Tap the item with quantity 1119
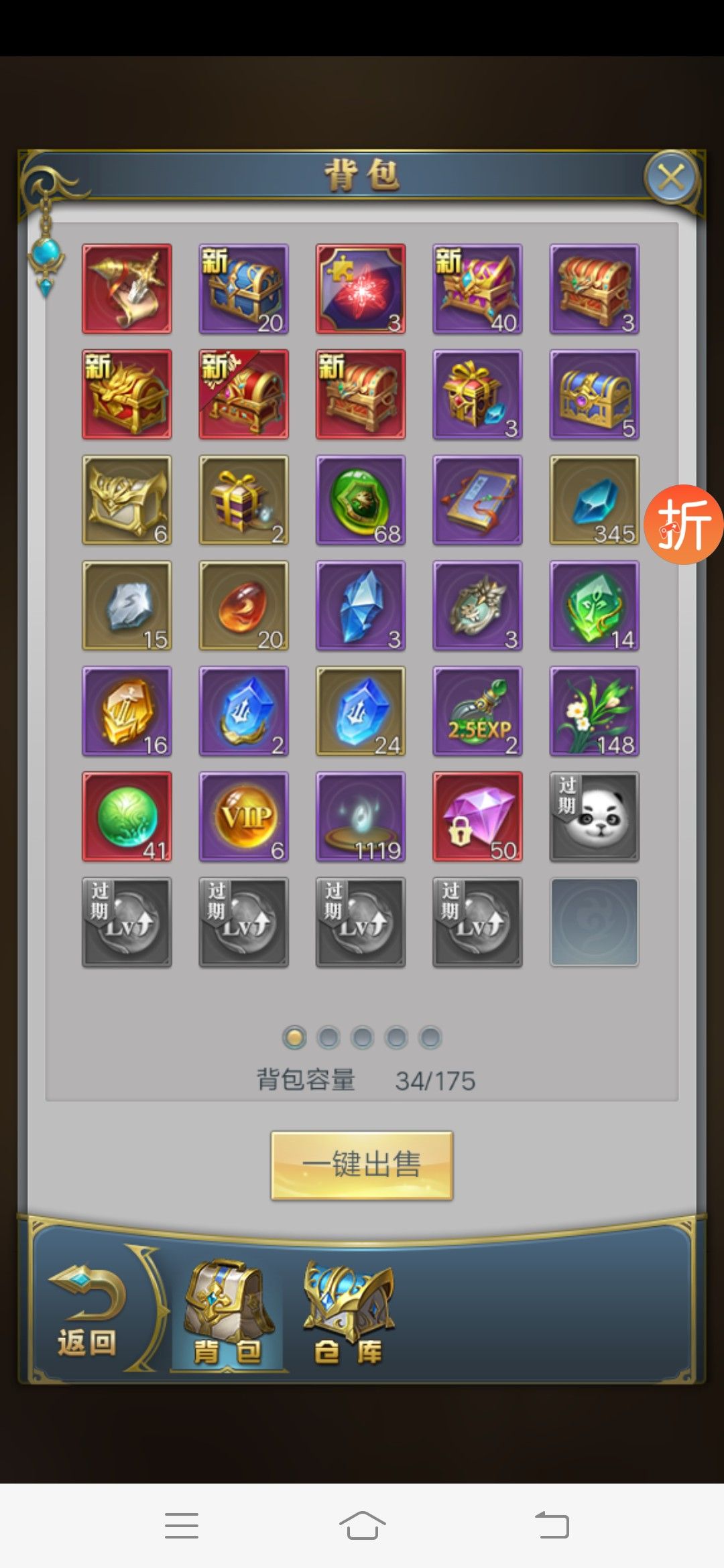The image size is (724, 1568). point(361,816)
